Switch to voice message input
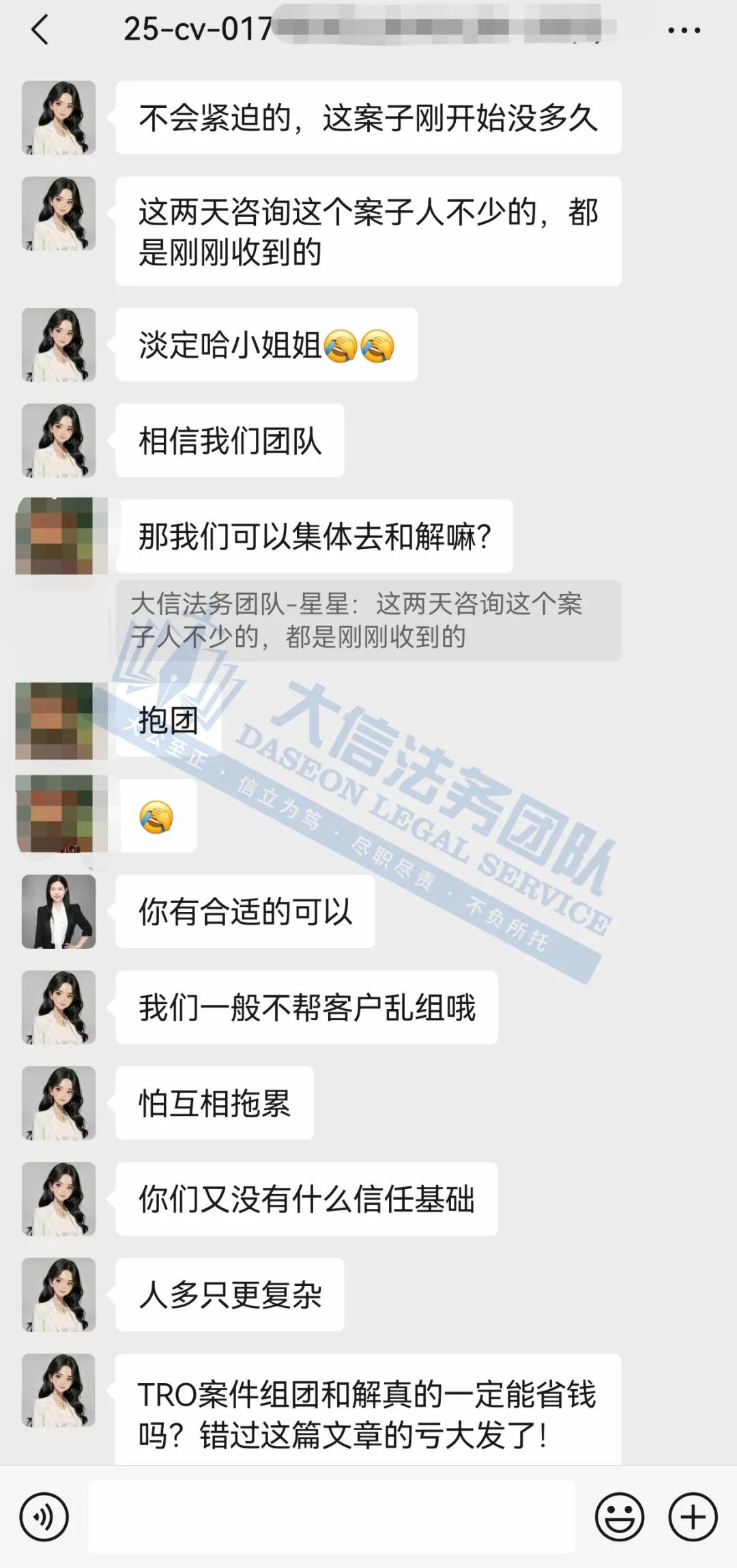Image resolution: width=737 pixels, height=1568 pixels. 44,1517
